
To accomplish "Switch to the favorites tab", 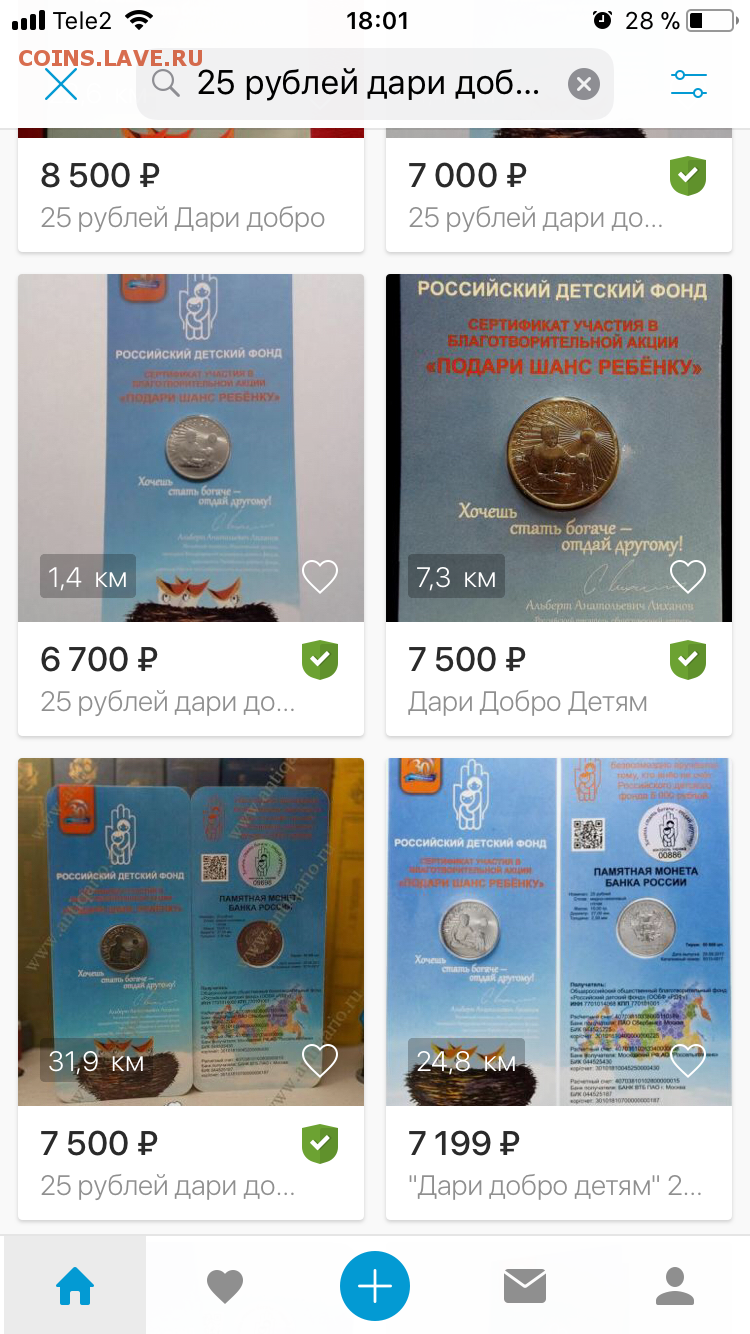I will (x=225, y=1285).
